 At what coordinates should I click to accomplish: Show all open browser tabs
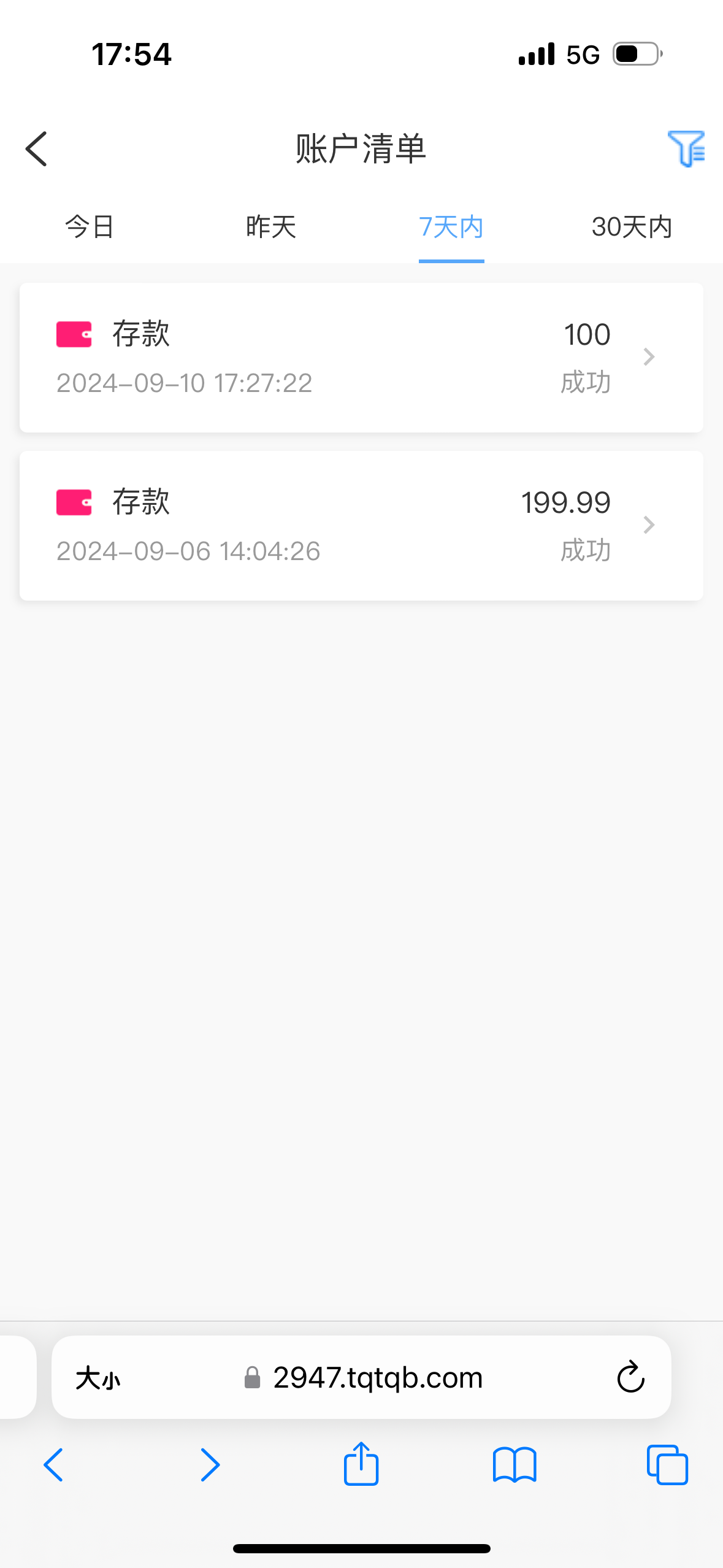point(667,1465)
